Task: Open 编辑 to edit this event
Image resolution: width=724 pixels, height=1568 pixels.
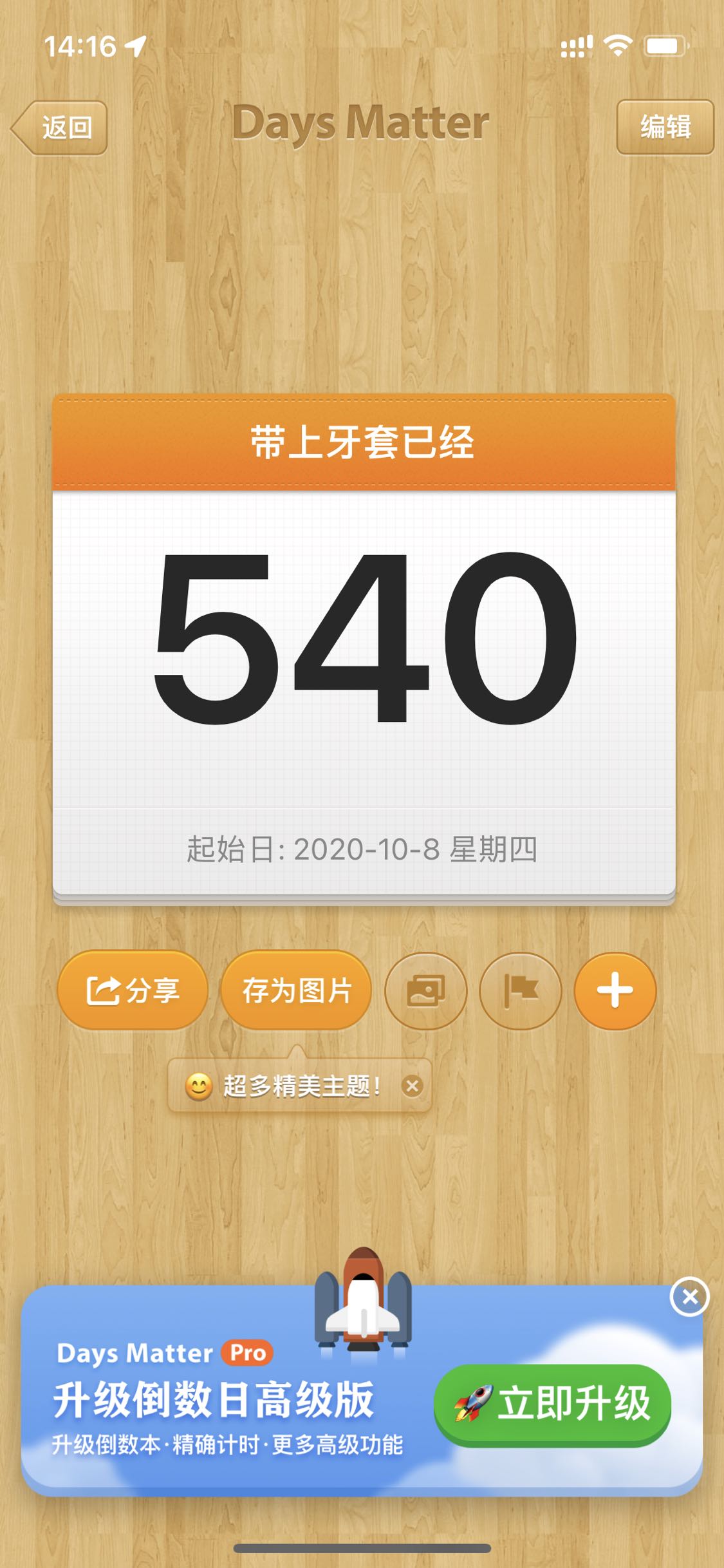Action: pos(665,127)
